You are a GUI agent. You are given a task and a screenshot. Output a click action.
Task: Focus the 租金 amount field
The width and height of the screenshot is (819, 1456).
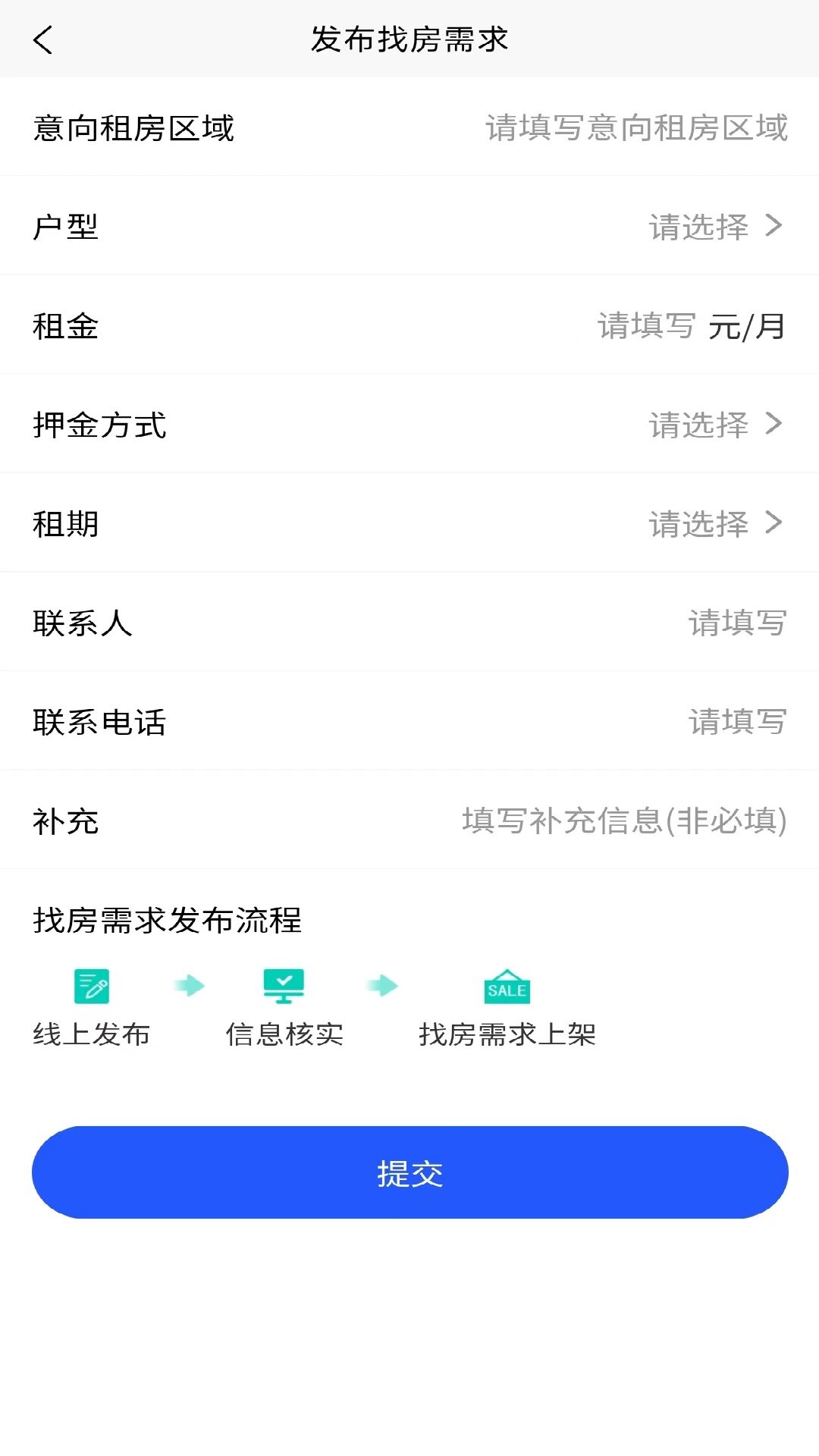click(646, 326)
